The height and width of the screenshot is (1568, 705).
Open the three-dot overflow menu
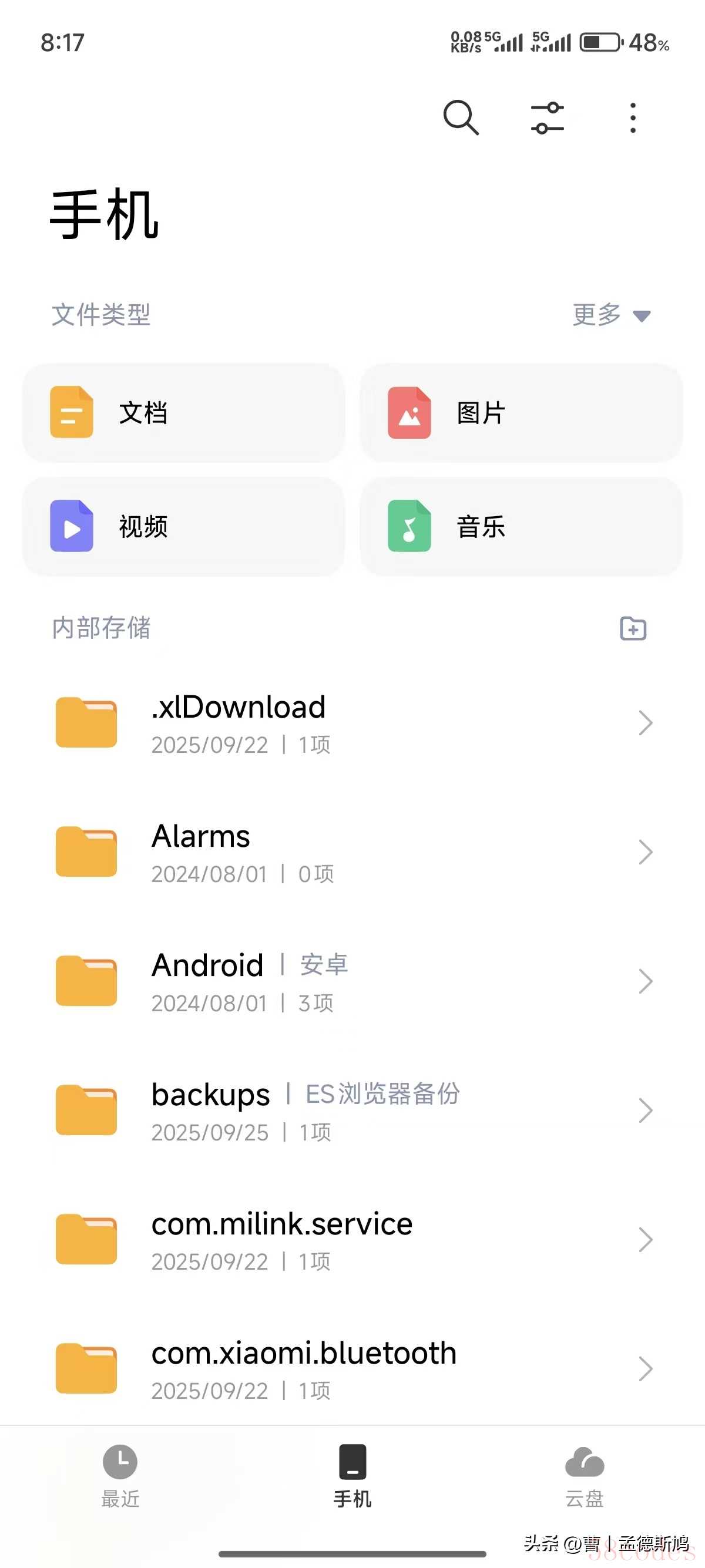[633, 117]
